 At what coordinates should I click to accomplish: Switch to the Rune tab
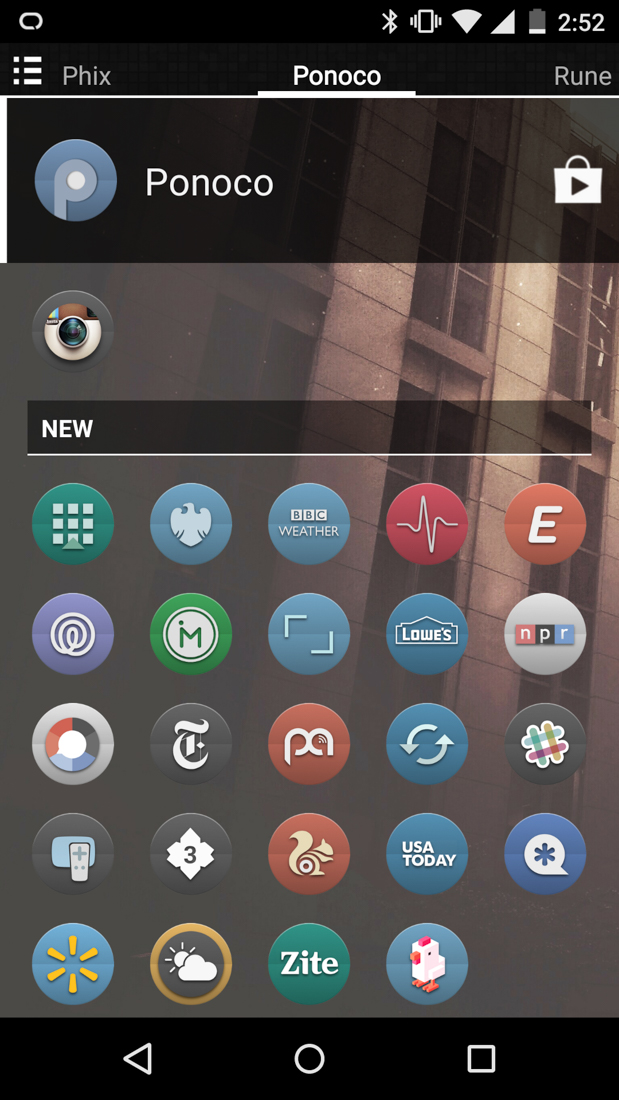click(582, 76)
